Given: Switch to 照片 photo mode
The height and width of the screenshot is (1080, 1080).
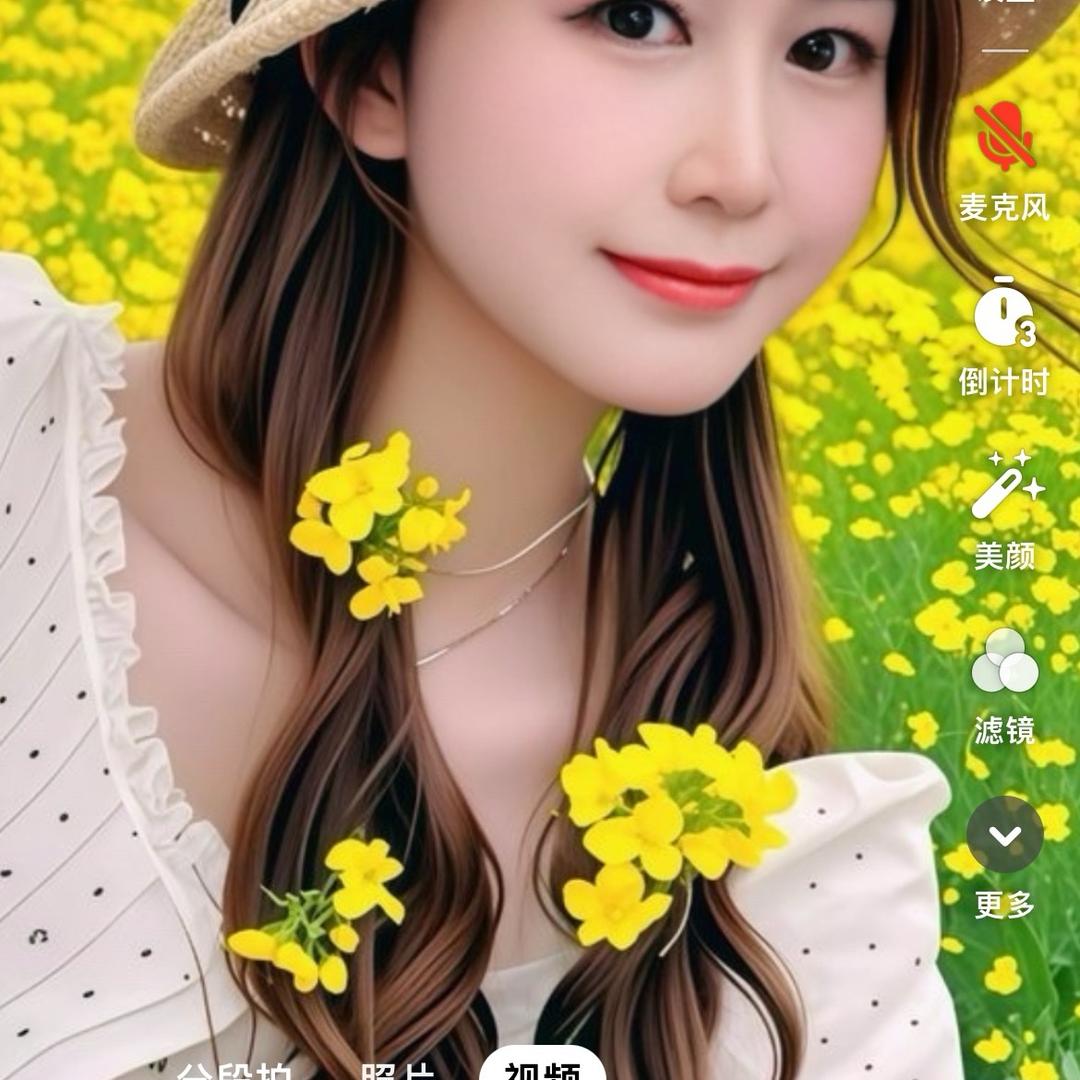Looking at the screenshot, I should point(397,1070).
